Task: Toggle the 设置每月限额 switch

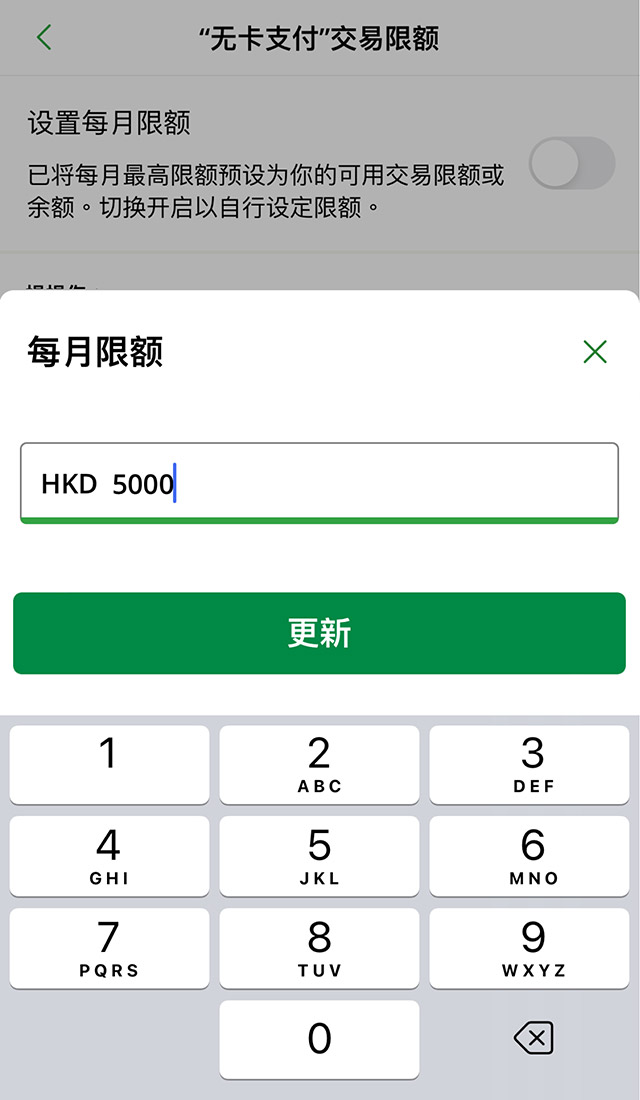Action: click(571, 164)
